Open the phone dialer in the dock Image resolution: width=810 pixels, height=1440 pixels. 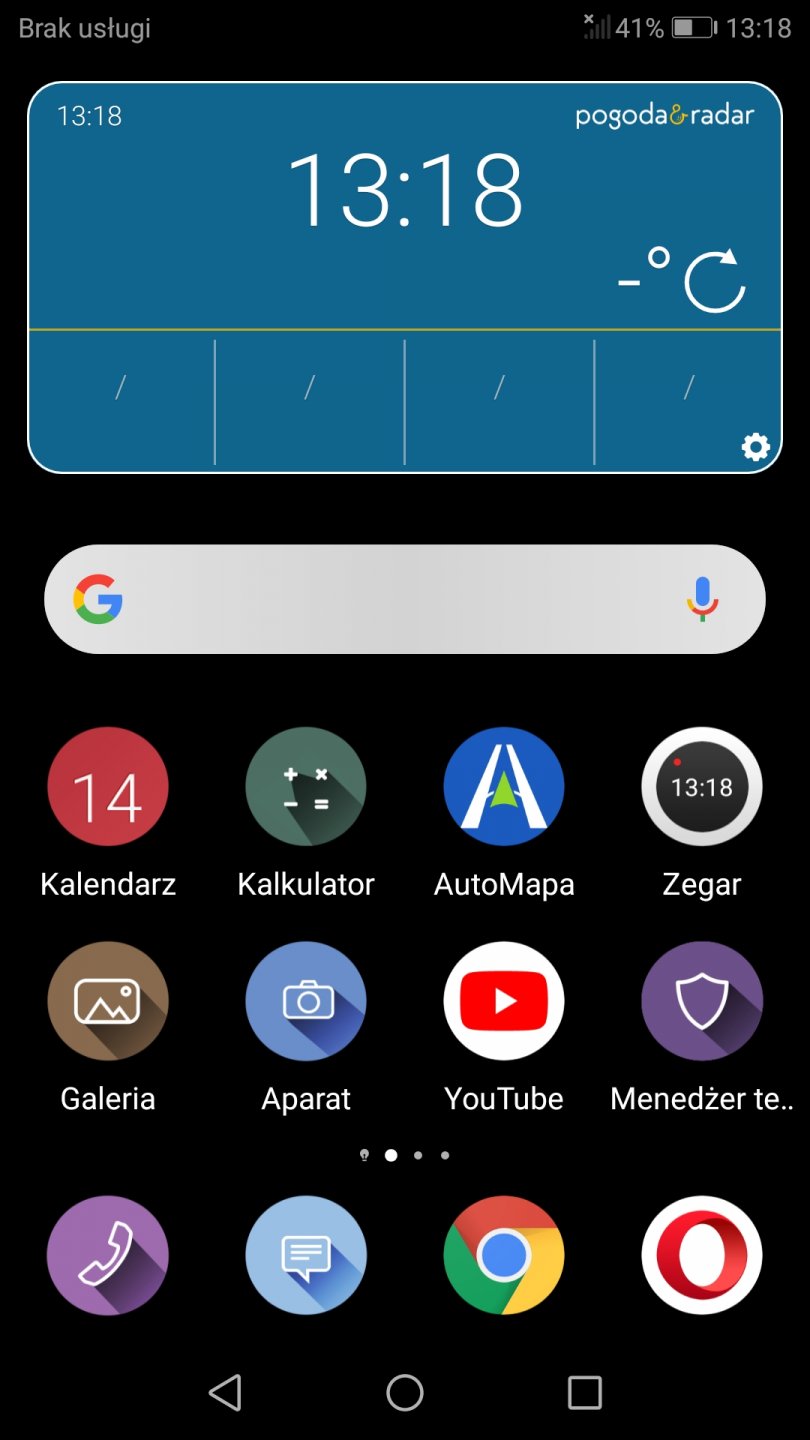[x=108, y=1255]
